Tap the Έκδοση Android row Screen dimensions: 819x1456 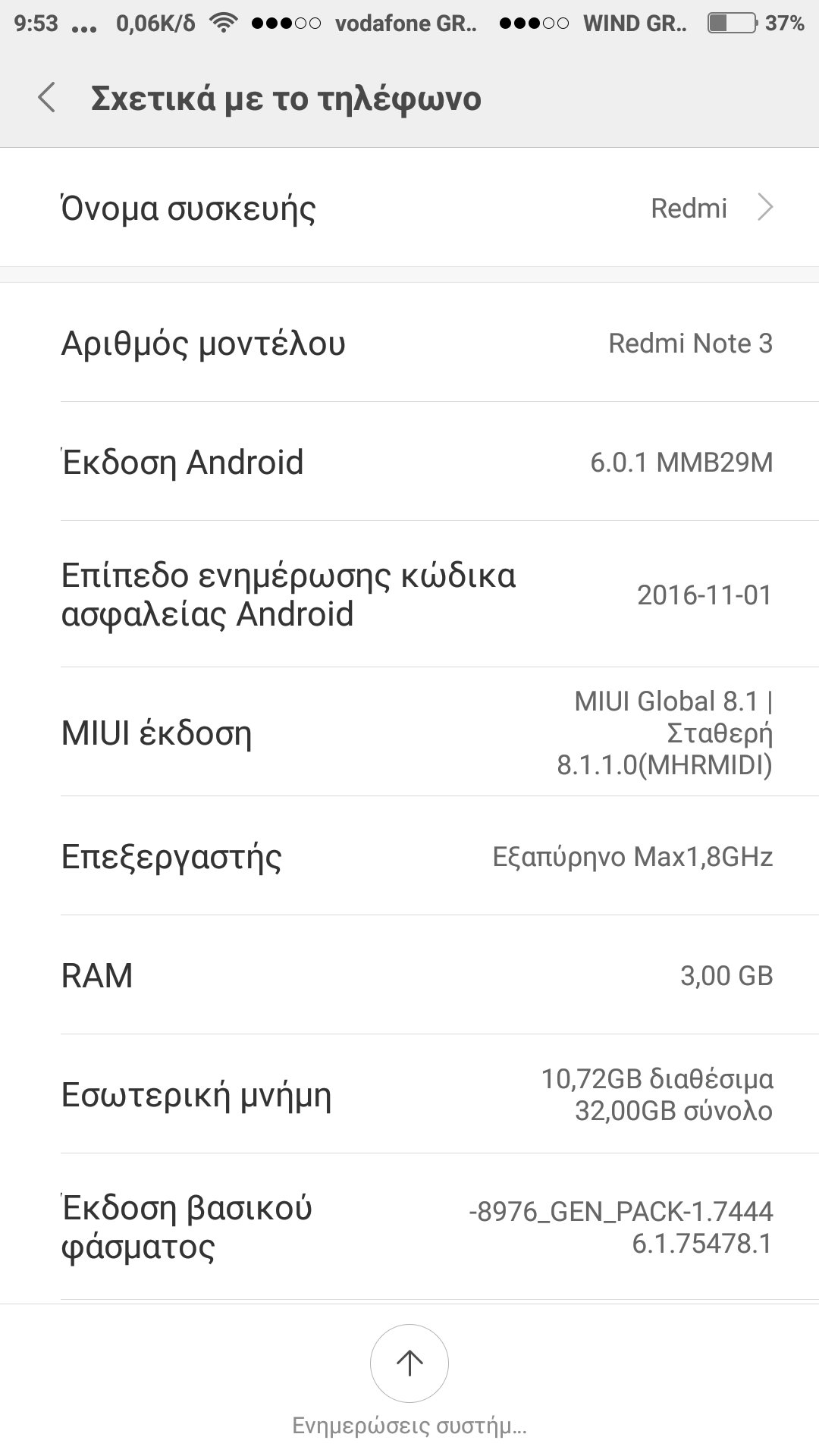(x=409, y=462)
